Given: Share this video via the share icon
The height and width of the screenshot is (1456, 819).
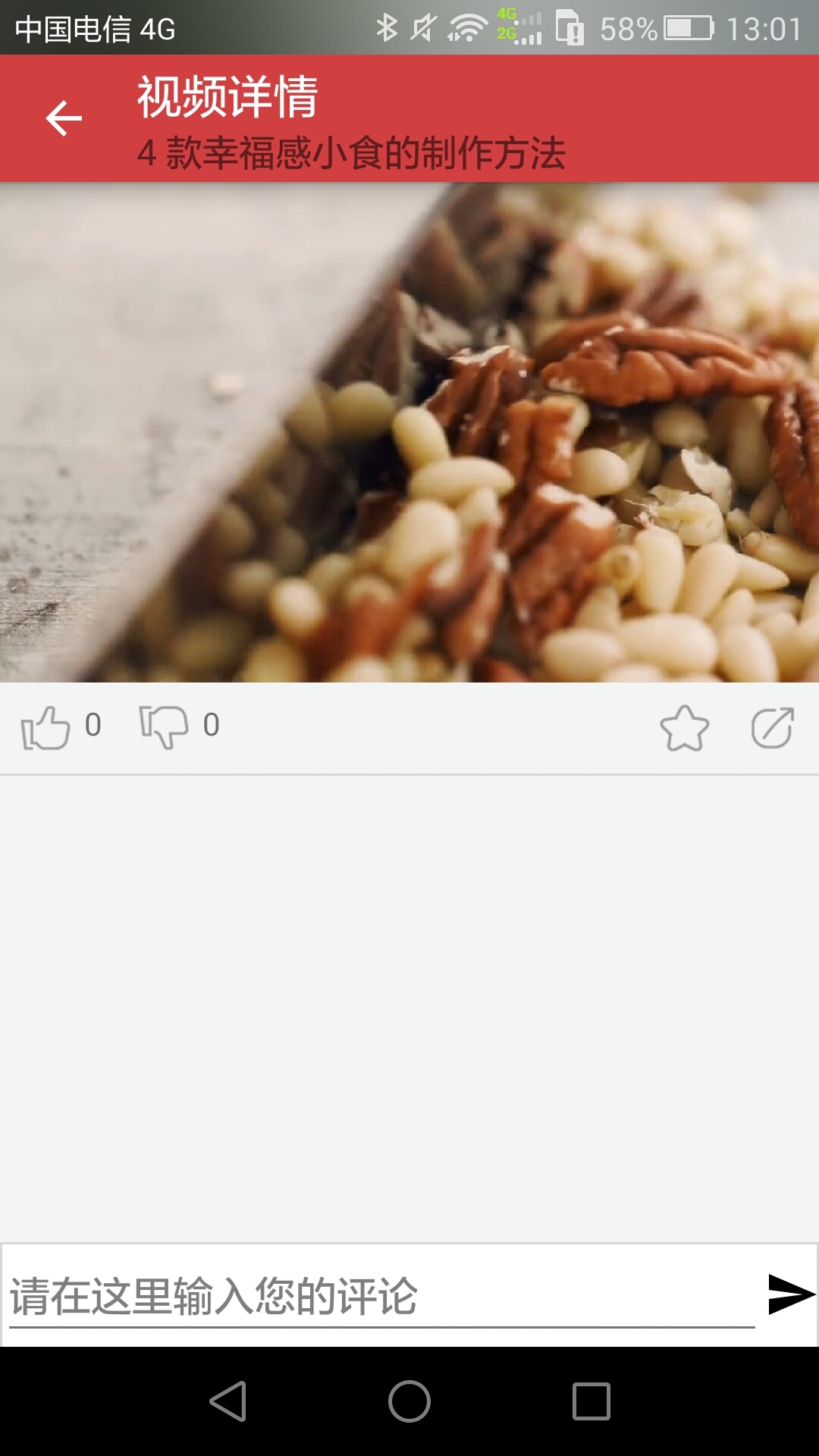Looking at the screenshot, I should tap(772, 728).
